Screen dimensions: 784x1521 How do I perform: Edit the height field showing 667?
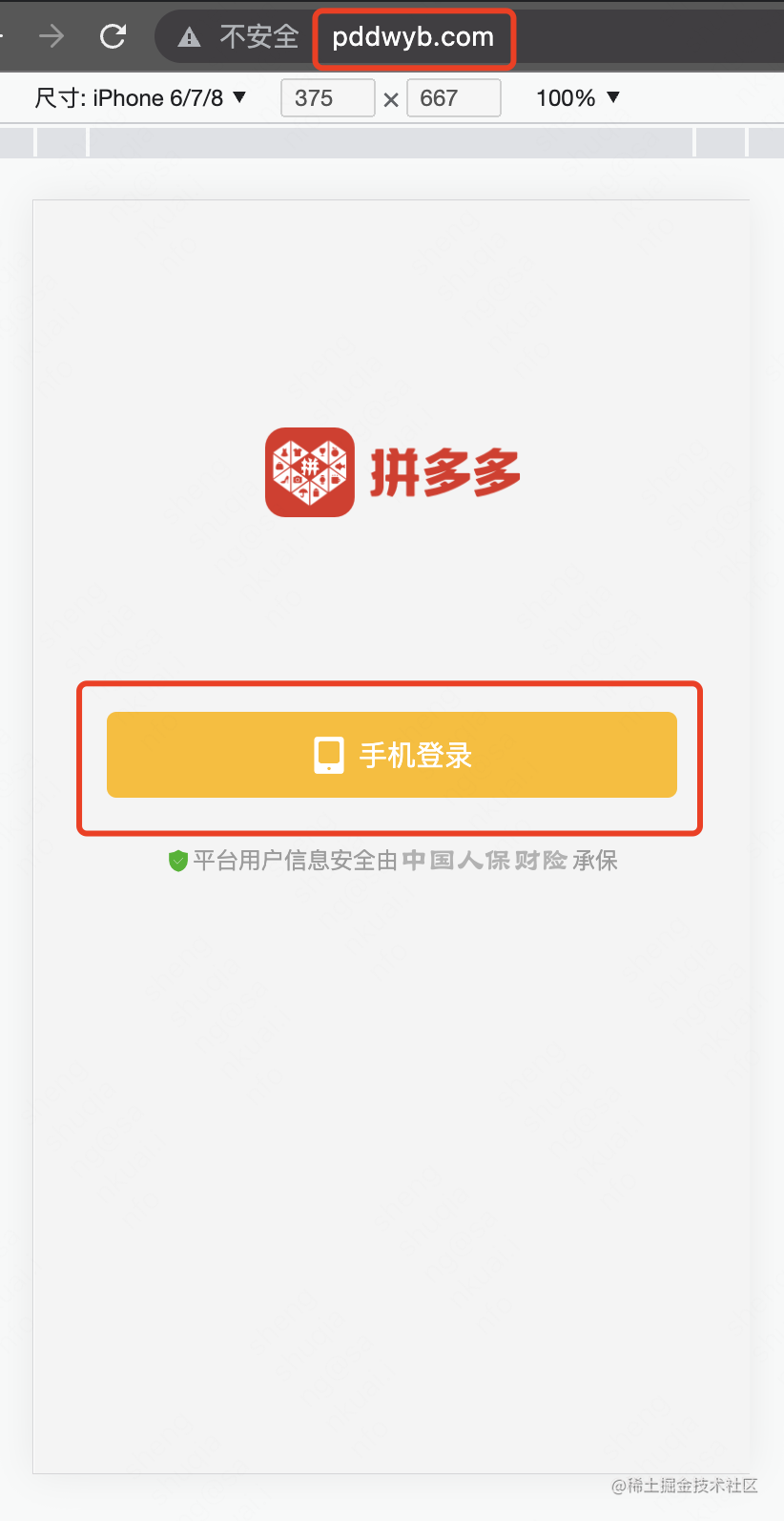coord(453,98)
